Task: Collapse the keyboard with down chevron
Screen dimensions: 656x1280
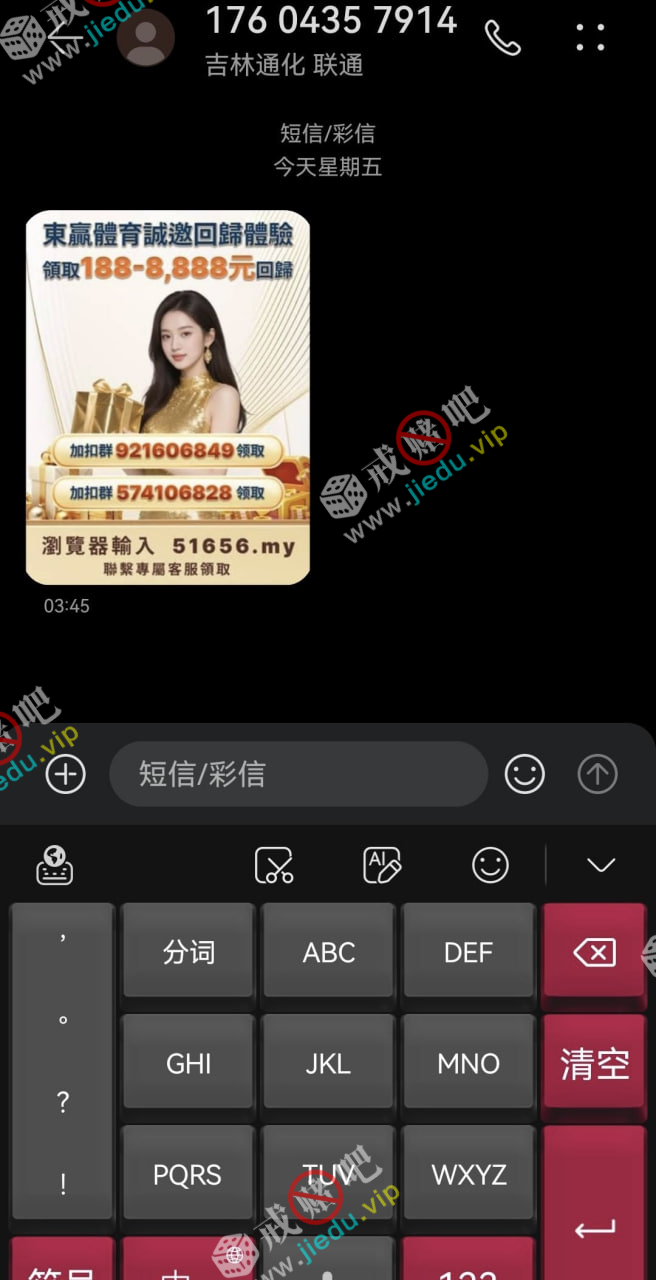Action: (600, 865)
